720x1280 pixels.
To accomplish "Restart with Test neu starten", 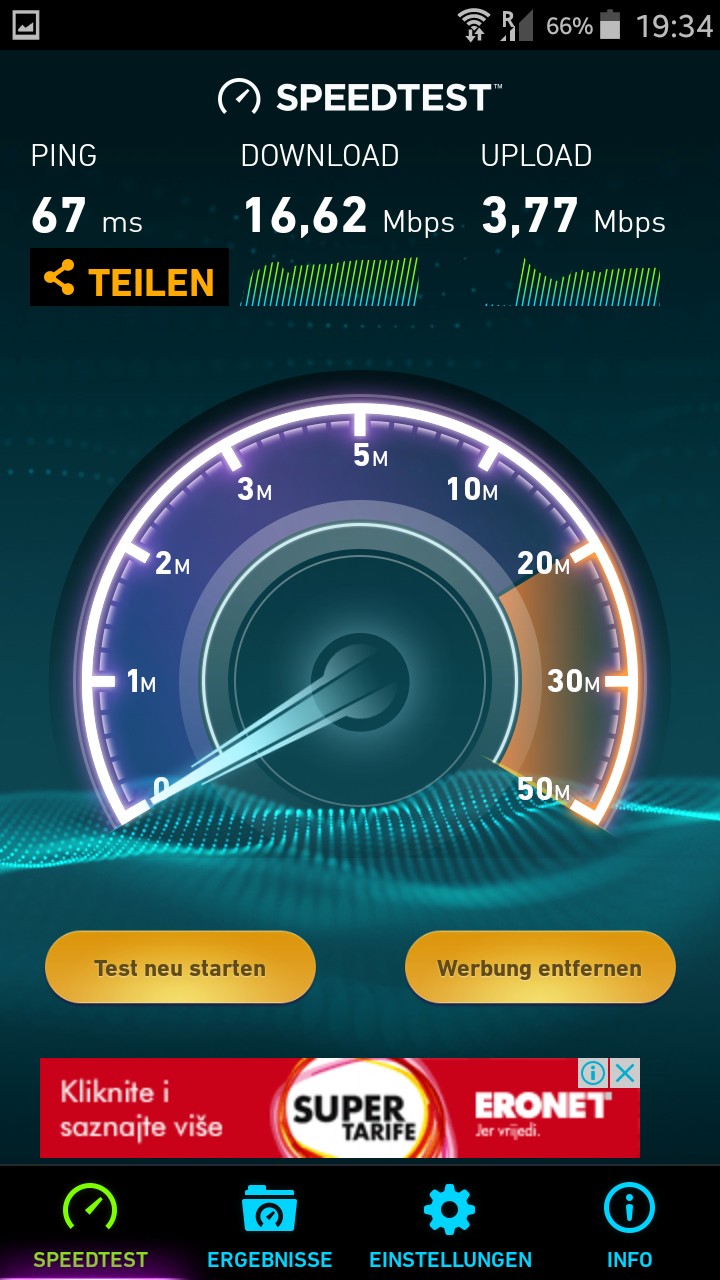I will click(180, 967).
